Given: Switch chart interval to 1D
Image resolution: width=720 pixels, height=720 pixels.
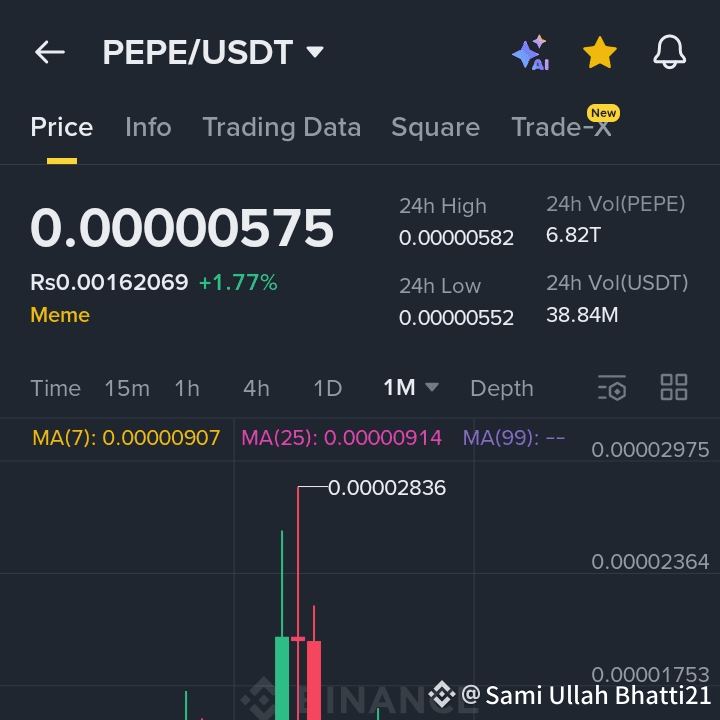Looking at the screenshot, I should (327, 388).
